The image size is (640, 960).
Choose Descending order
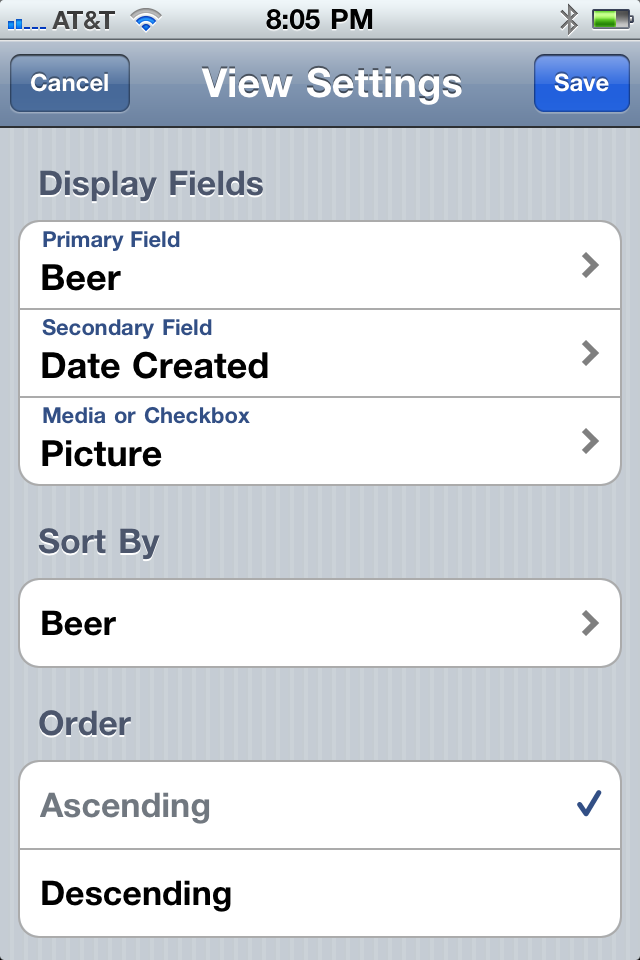tap(320, 893)
